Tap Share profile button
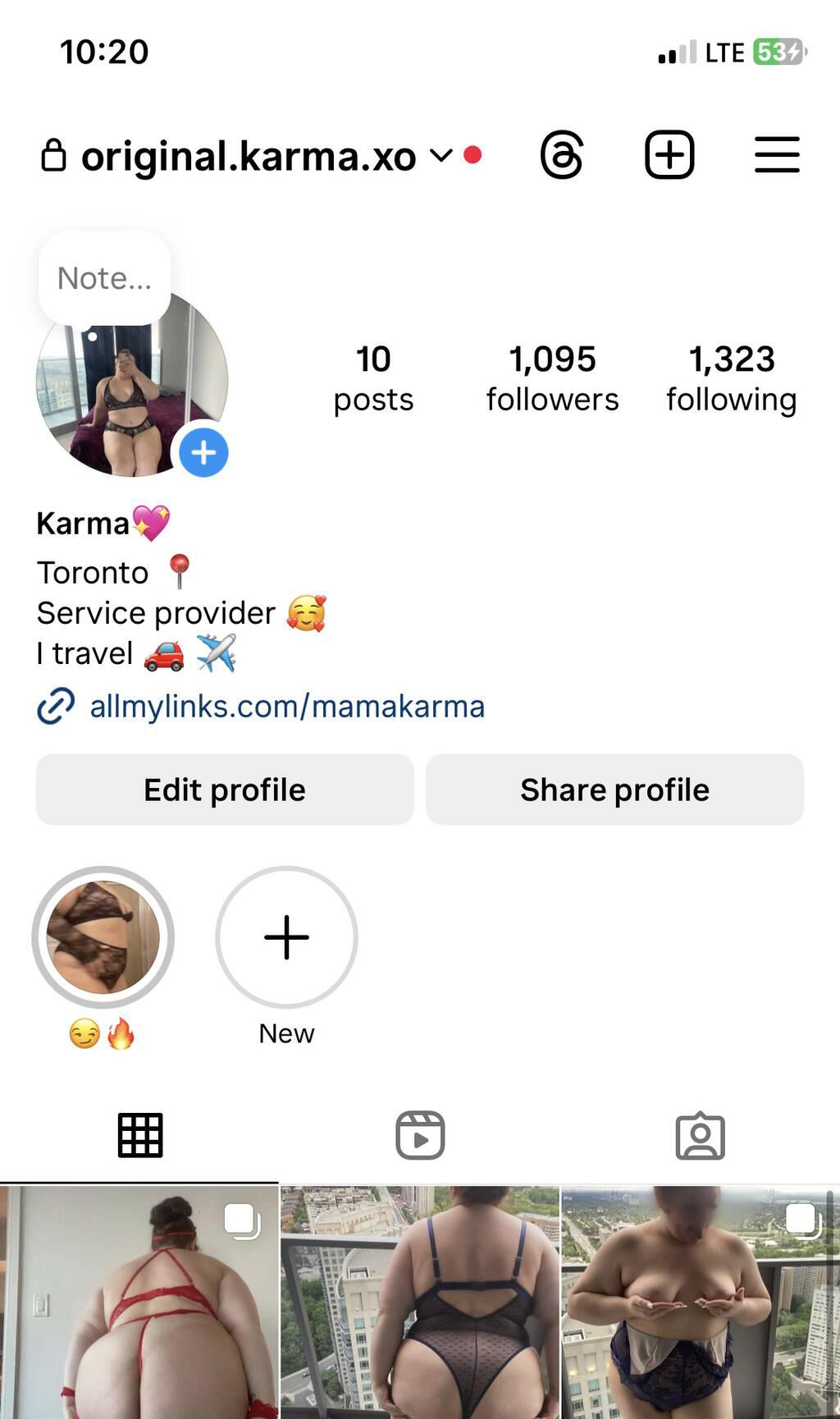 [614, 790]
